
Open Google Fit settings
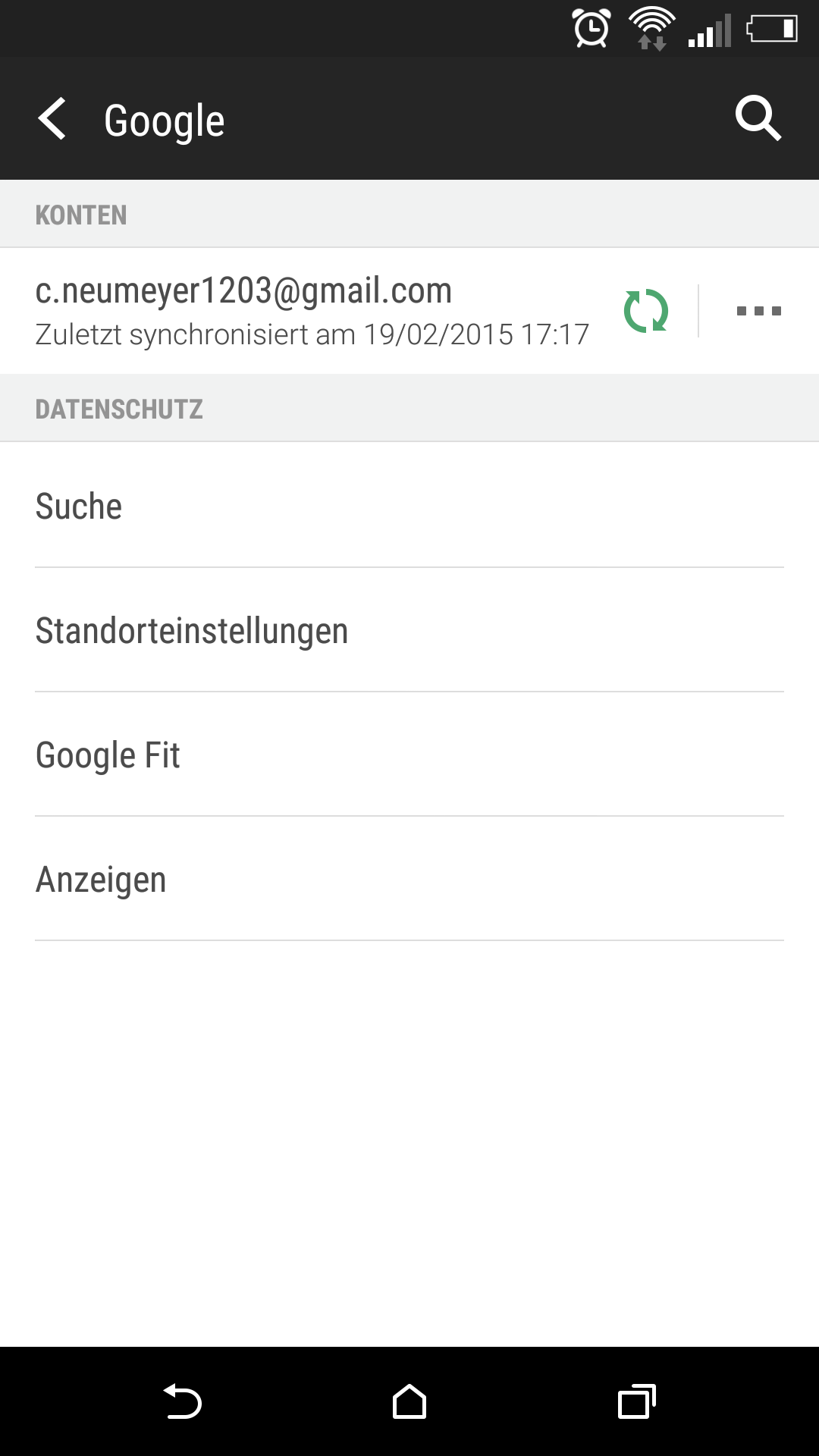click(409, 755)
